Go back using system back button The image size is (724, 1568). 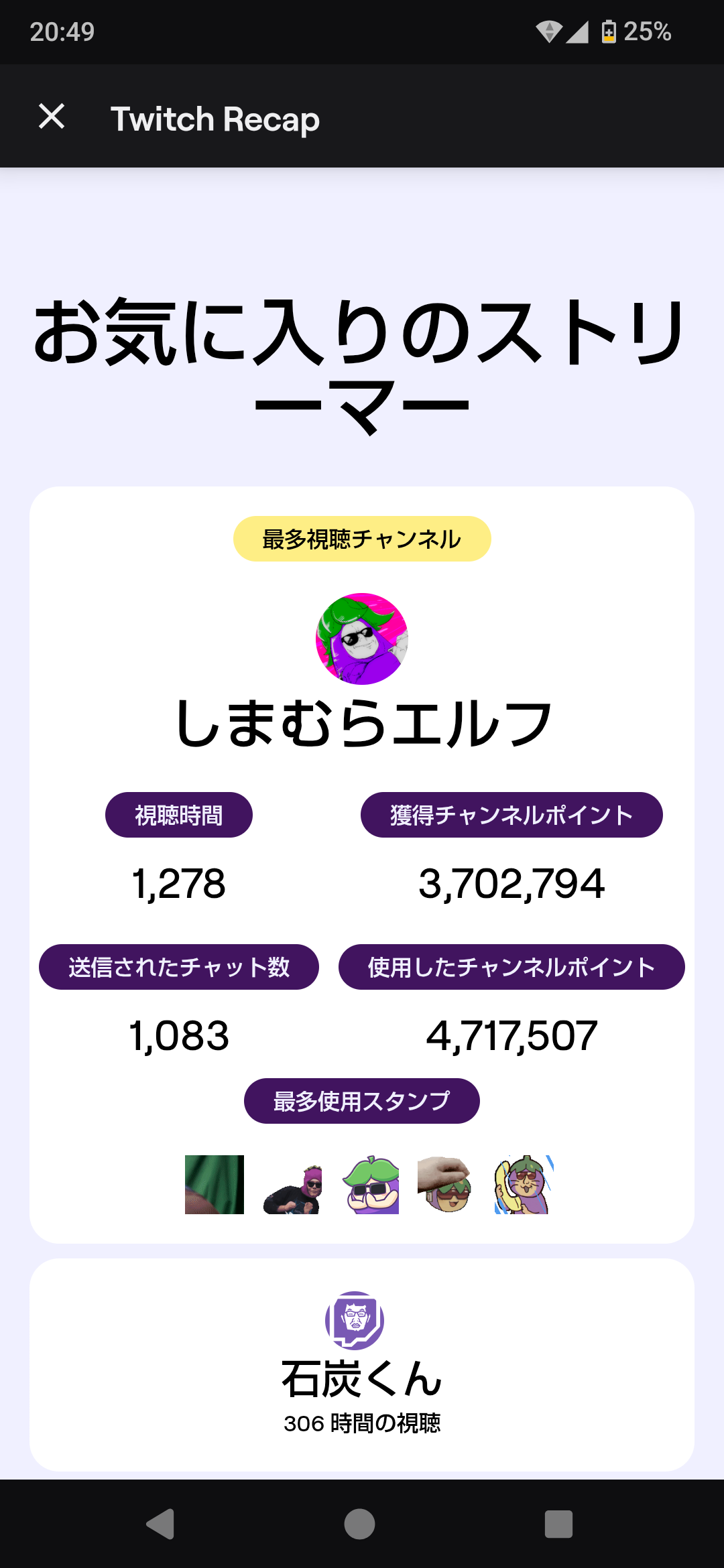(160, 1524)
